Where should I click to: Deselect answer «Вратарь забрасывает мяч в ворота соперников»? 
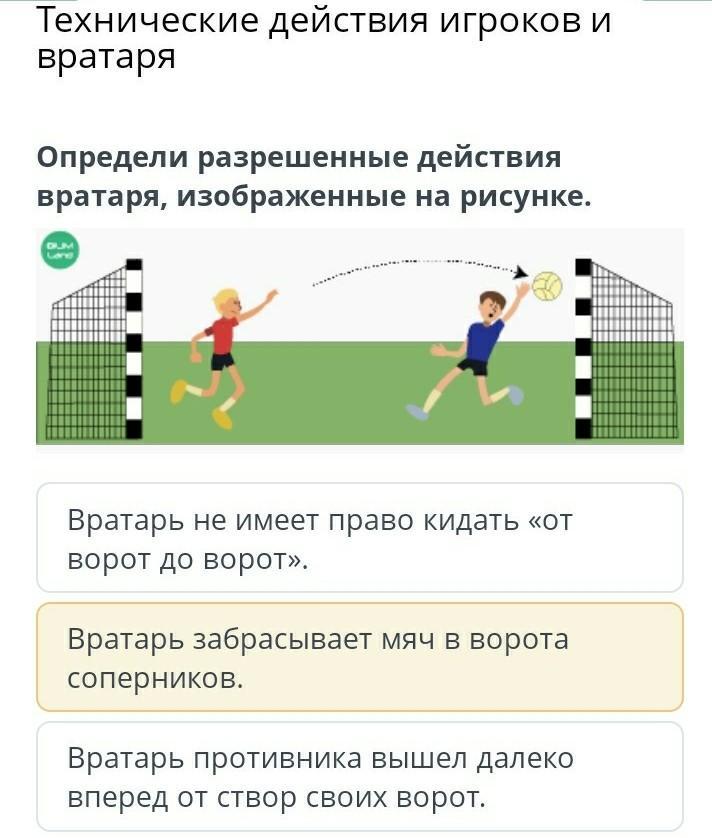[x=360, y=657]
